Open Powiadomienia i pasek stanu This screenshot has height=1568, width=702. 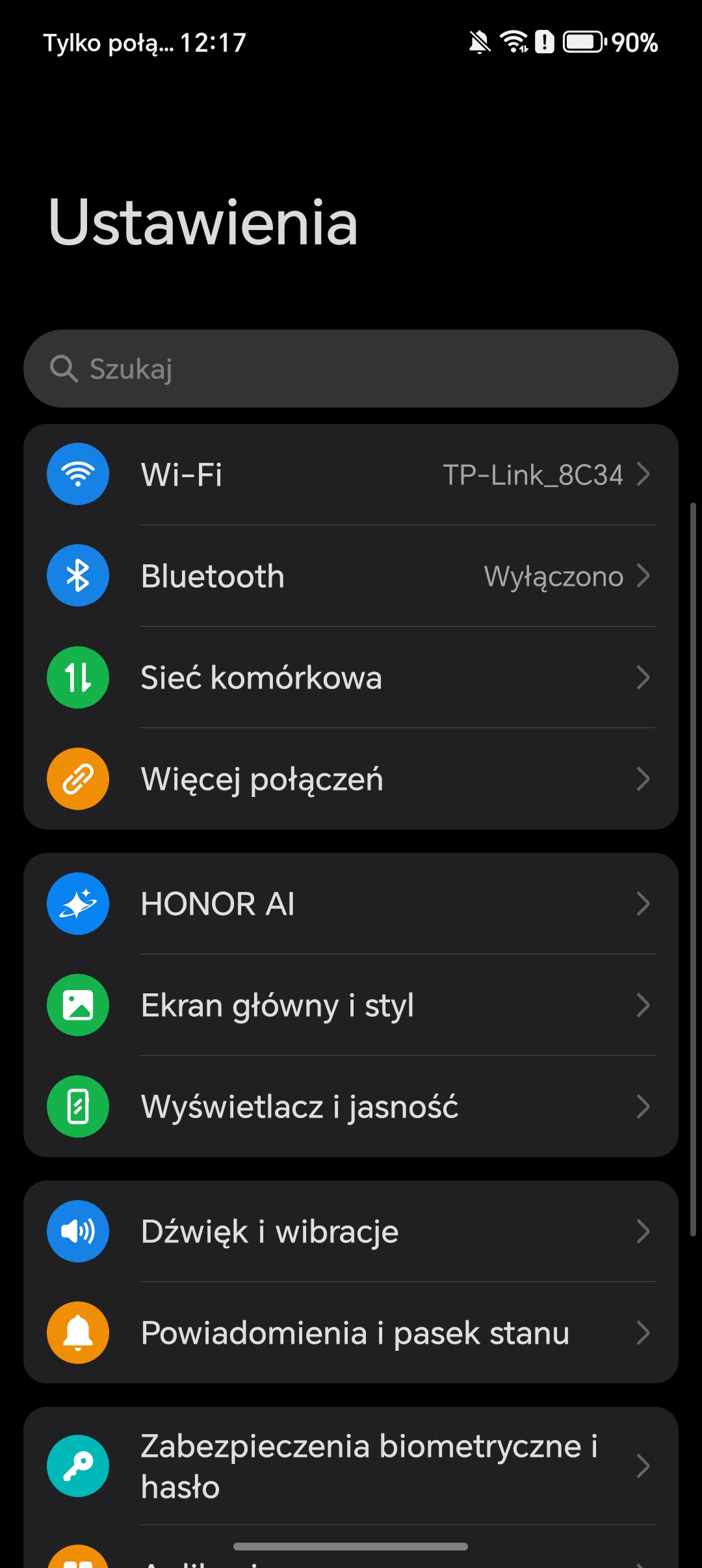(x=351, y=1333)
